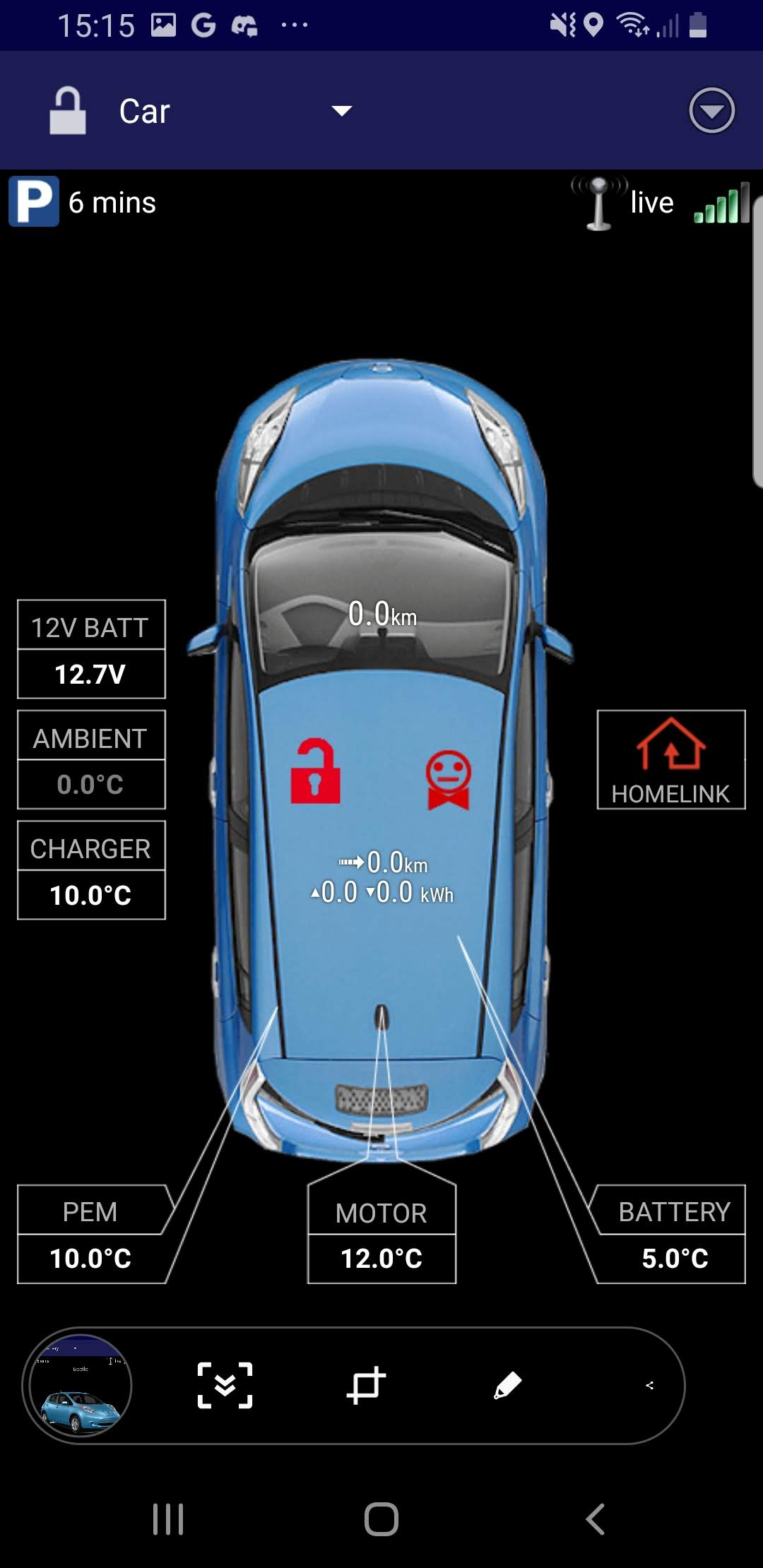Draw on the screenshot with the pencil
The height and width of the screenshot is (1568, 763).
pyautogui.click(x=507, y=1385)
